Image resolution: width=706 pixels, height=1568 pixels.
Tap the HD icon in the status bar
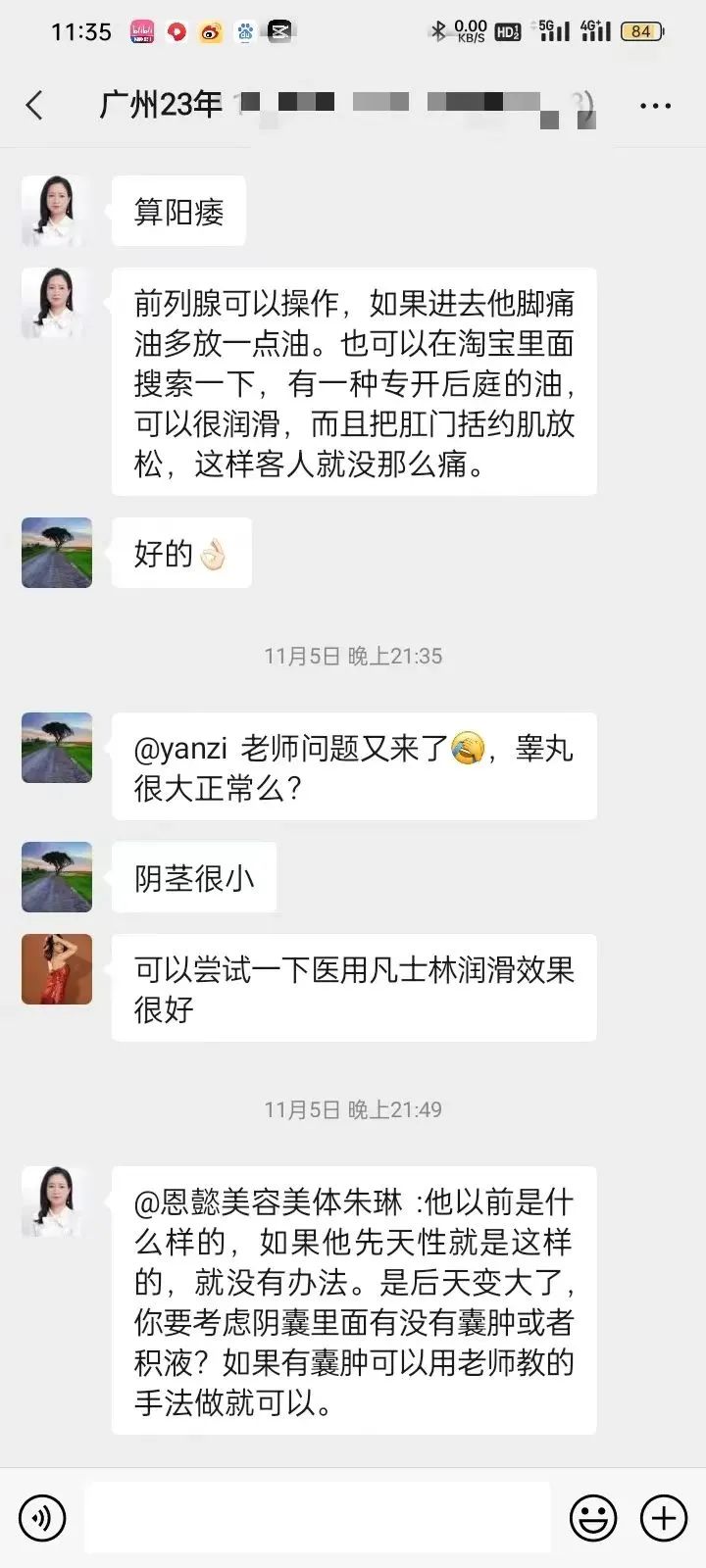(x=510, y=29)
